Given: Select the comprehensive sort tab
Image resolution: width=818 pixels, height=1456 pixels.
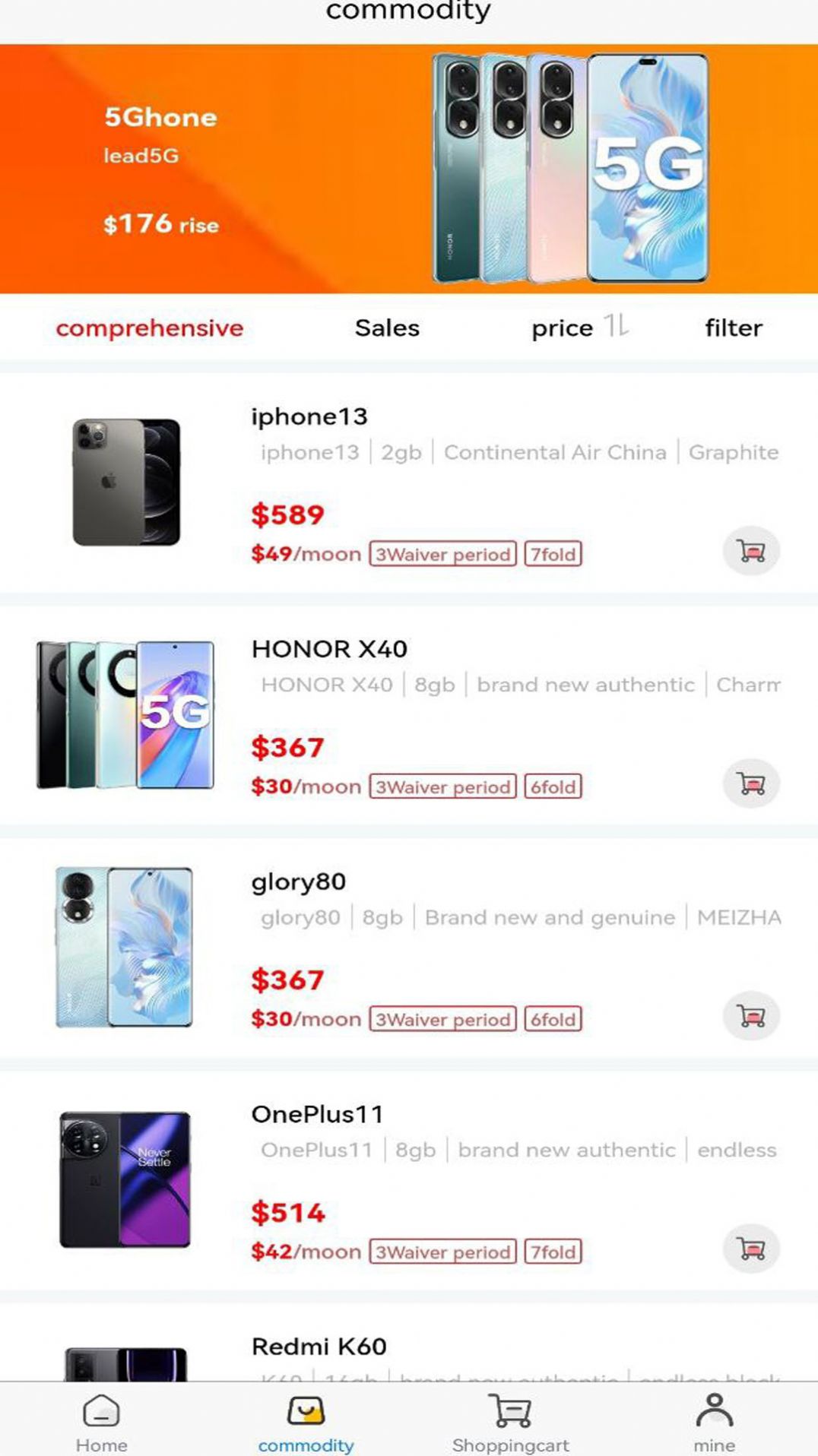Looking at the screenshot, I should [150, 328].
